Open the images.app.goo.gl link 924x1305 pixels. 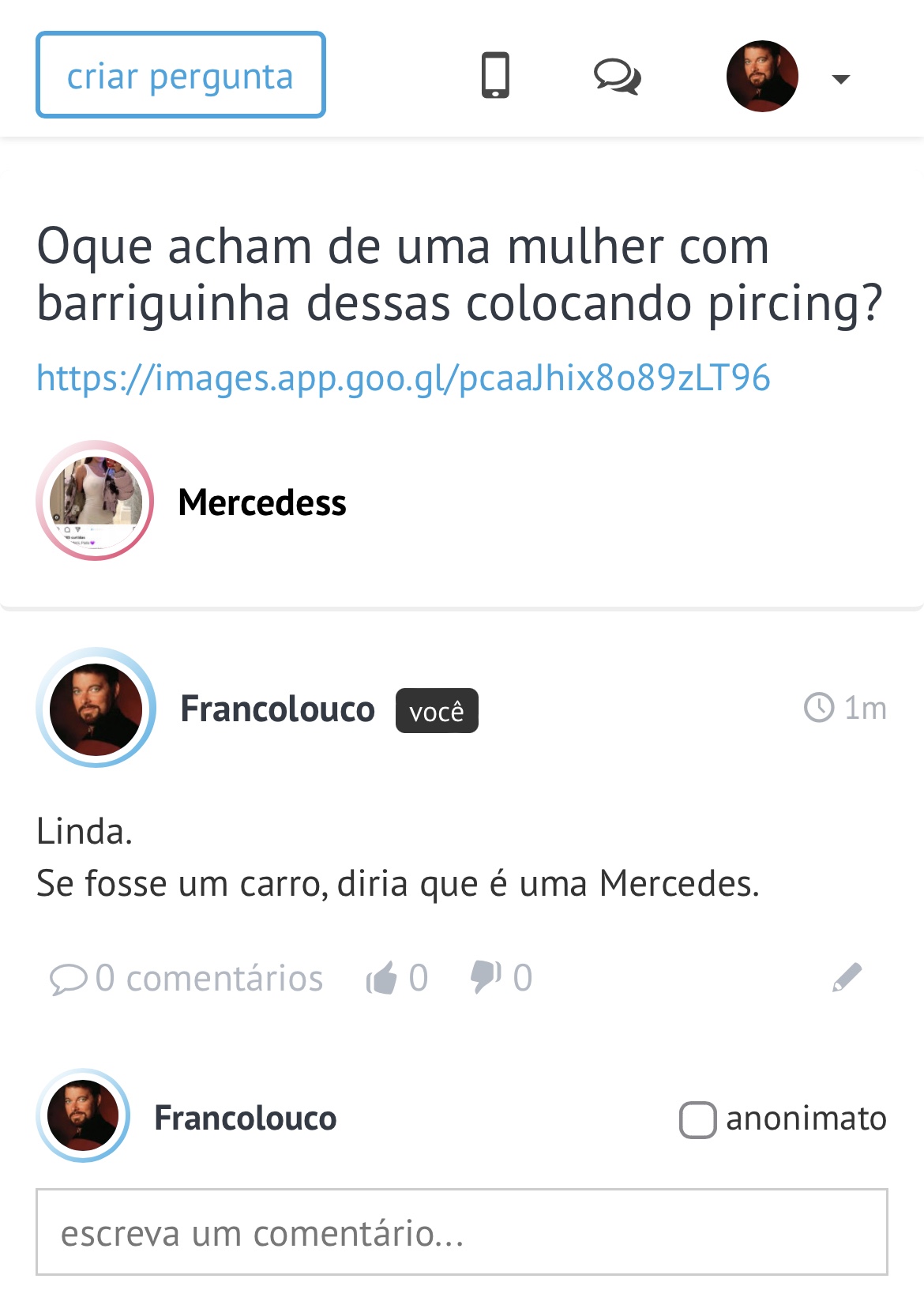pos(403,378)
